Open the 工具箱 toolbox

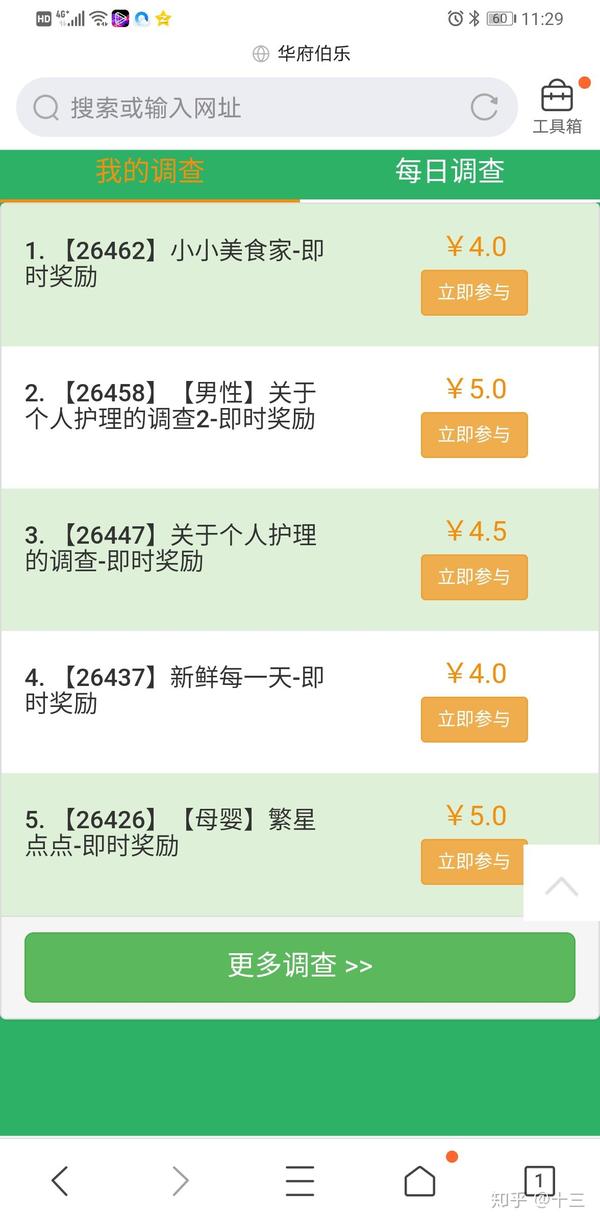tap(557, 107)
